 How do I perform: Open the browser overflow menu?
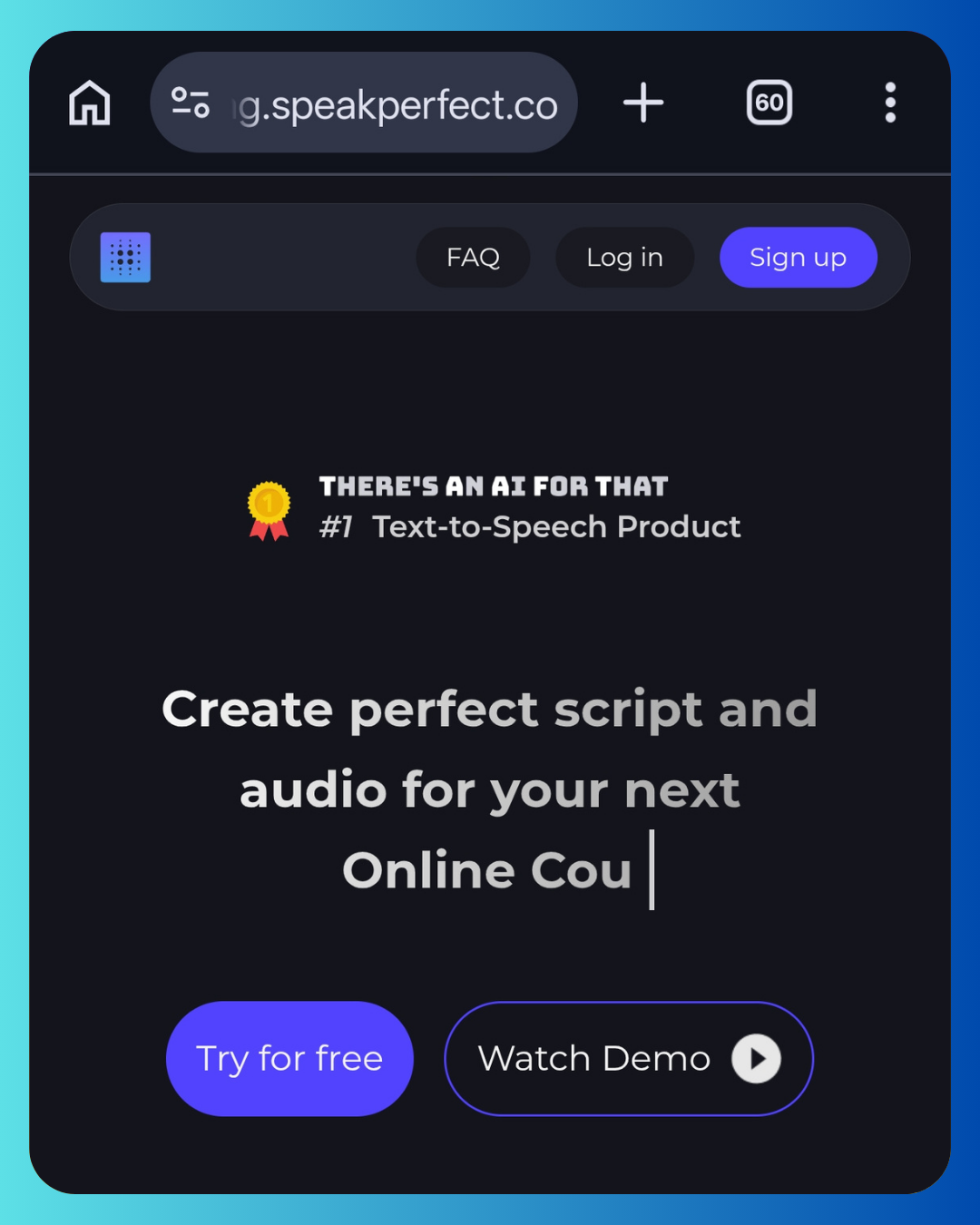click(890, 103)
